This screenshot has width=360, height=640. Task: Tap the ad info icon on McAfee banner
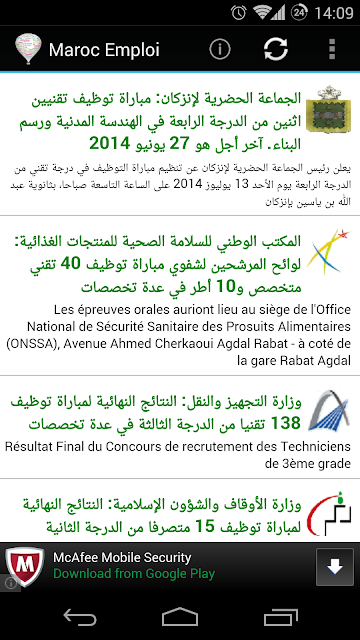(x=9, y=583)
